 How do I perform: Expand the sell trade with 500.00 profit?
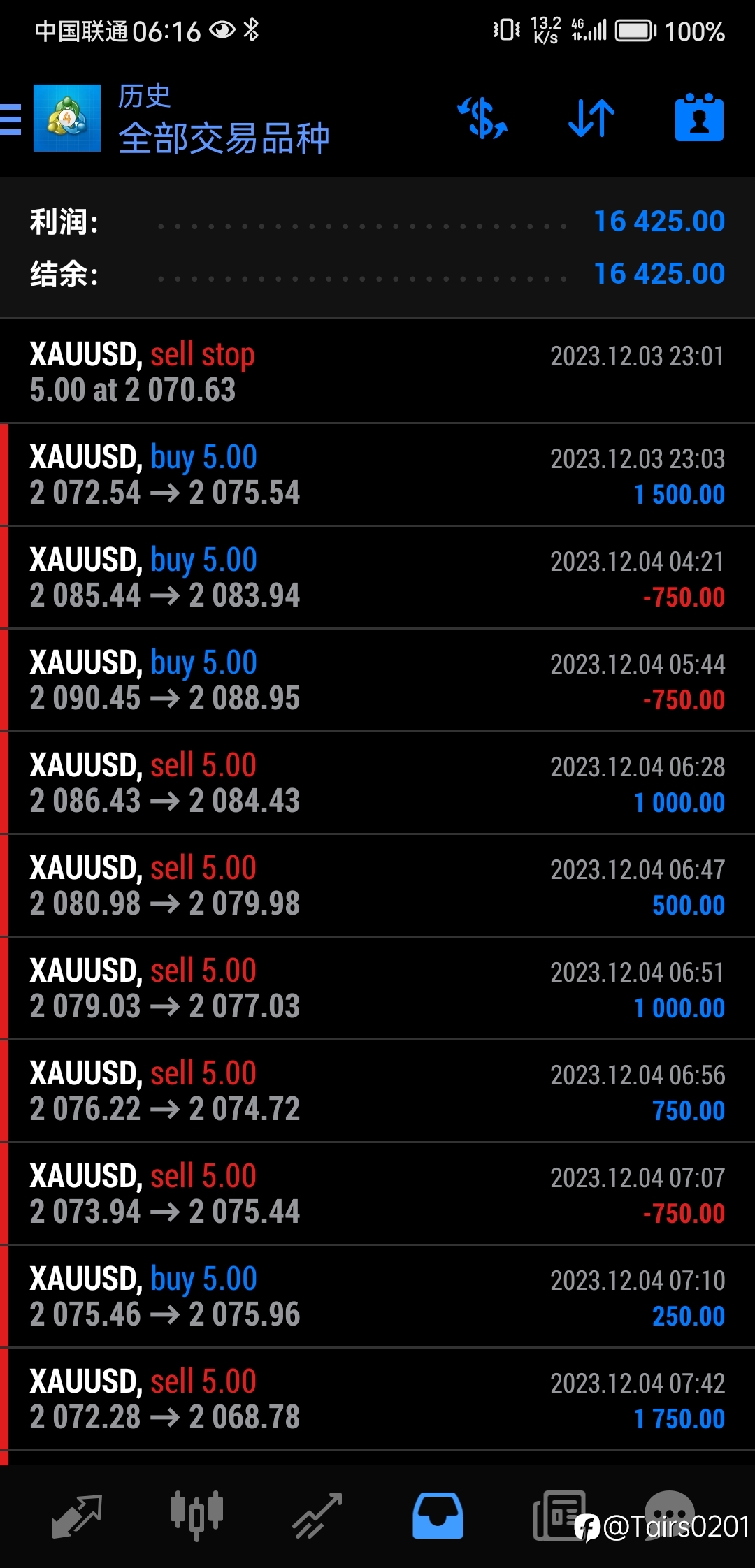[x=377, y=886]
